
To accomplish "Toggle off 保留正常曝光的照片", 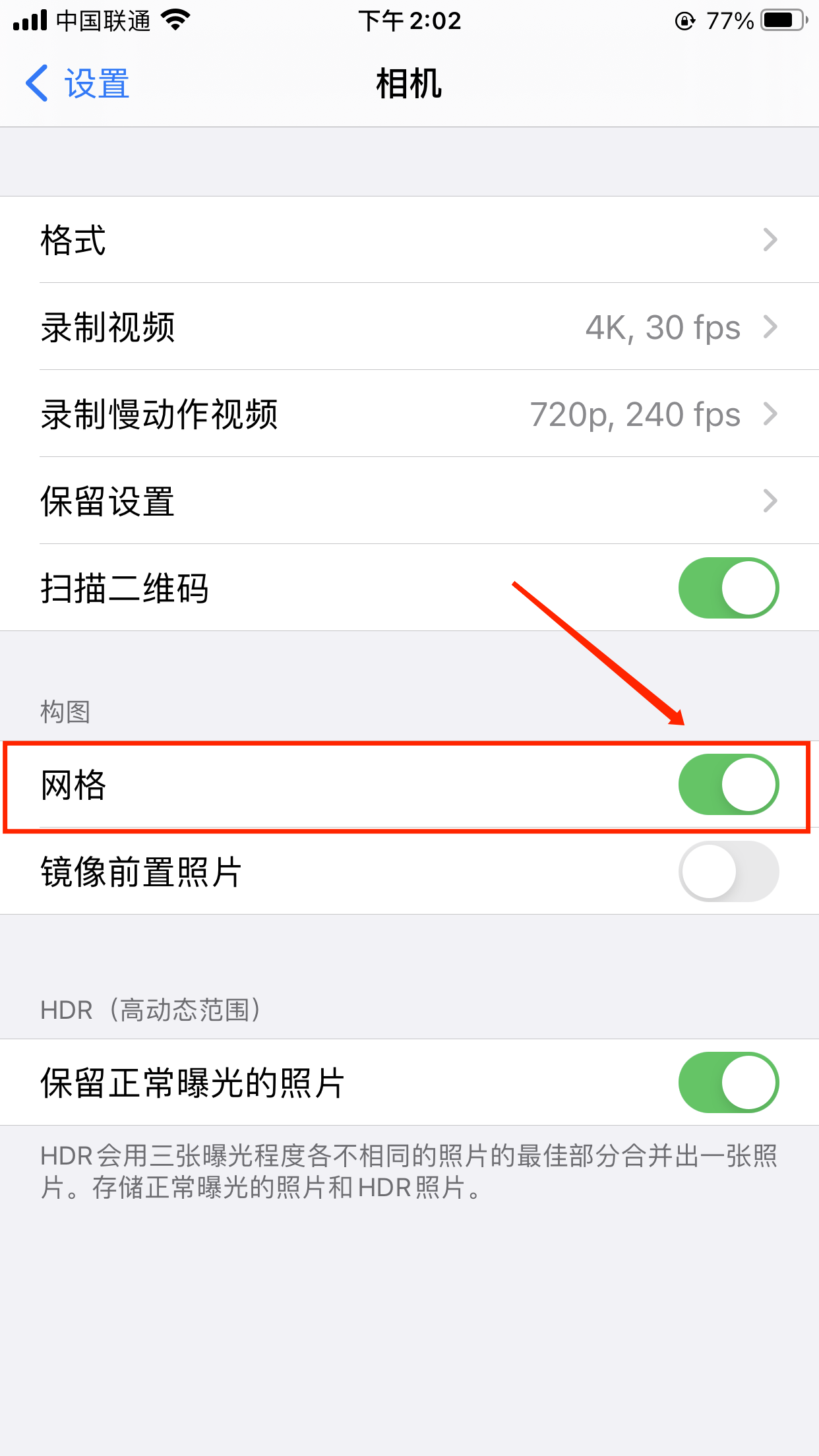I will pyautogui.click(x=728, y=1083).
